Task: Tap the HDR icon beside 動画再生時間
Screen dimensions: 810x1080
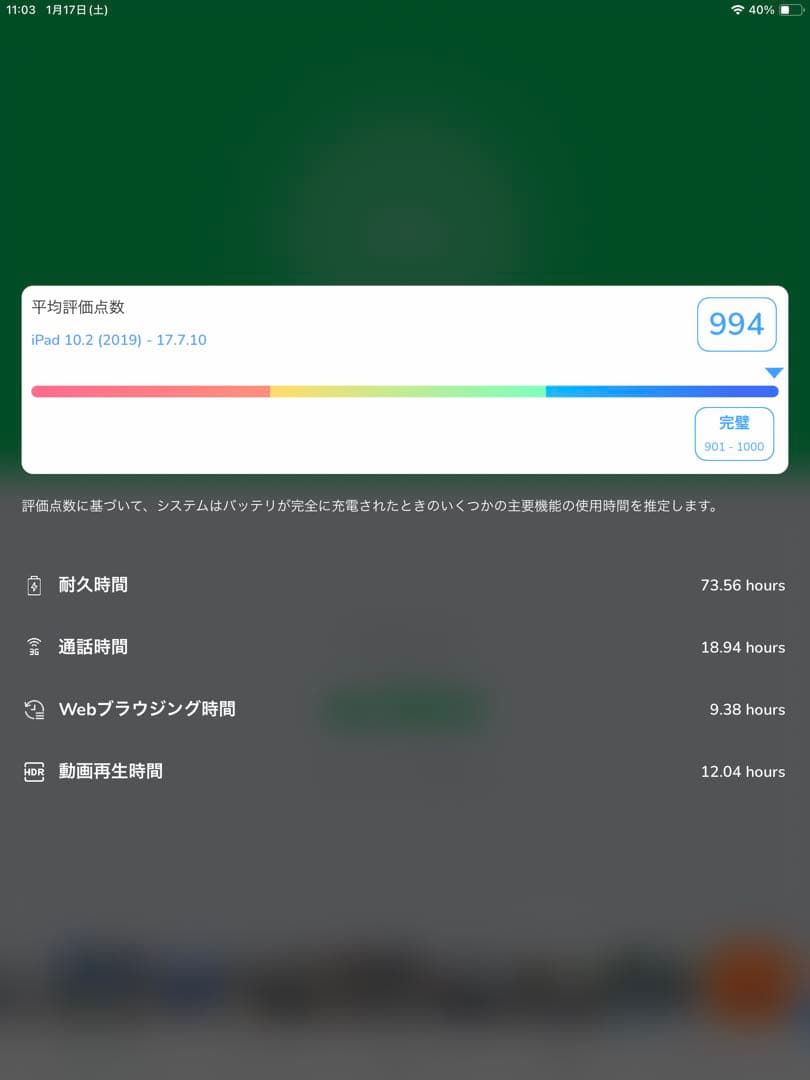Action: (x=34, y=771)
